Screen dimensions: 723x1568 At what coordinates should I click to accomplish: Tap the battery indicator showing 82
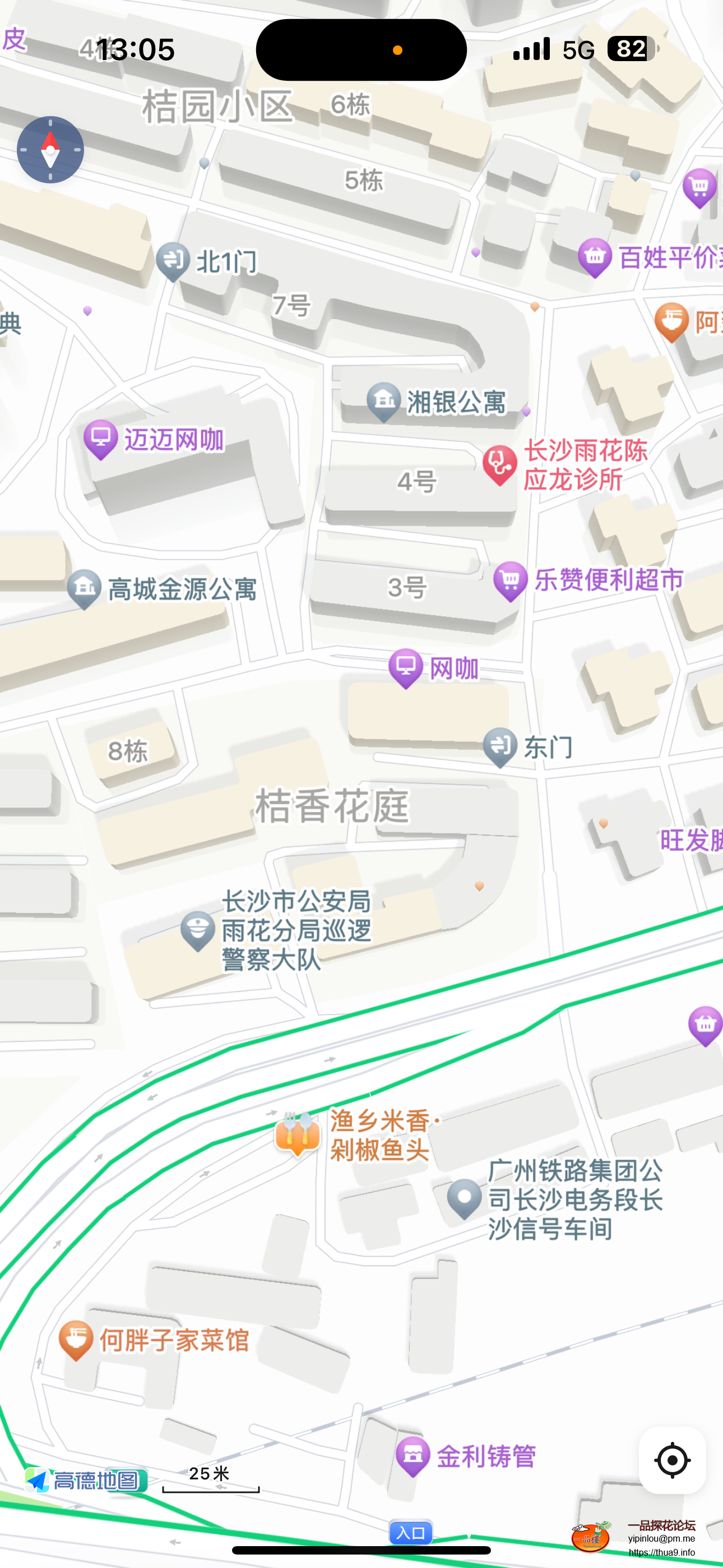[x=629, y=50]
